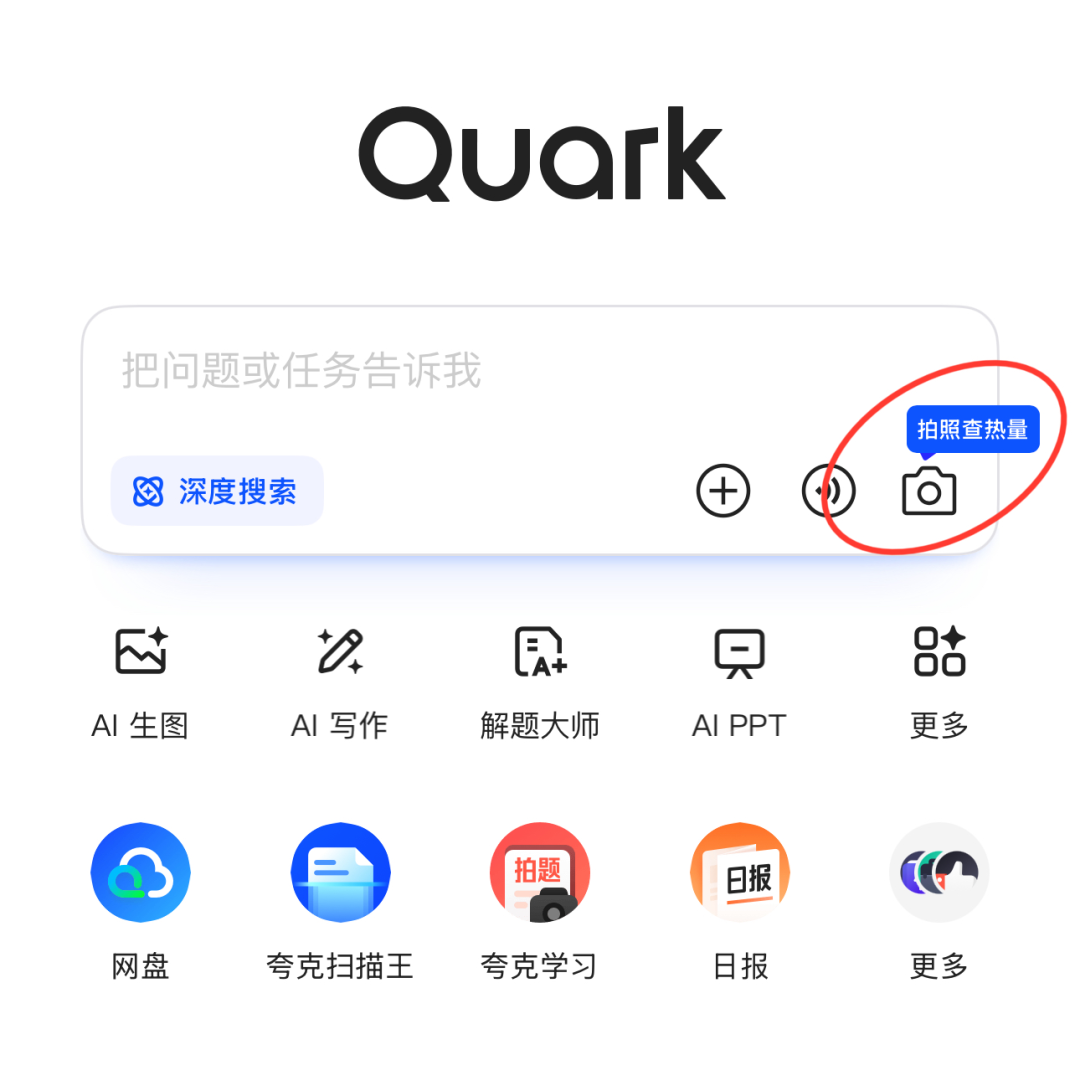The image size is (1080, 1091).
Task: Enable 深度搜索 deep search mode
Action: 216,490
